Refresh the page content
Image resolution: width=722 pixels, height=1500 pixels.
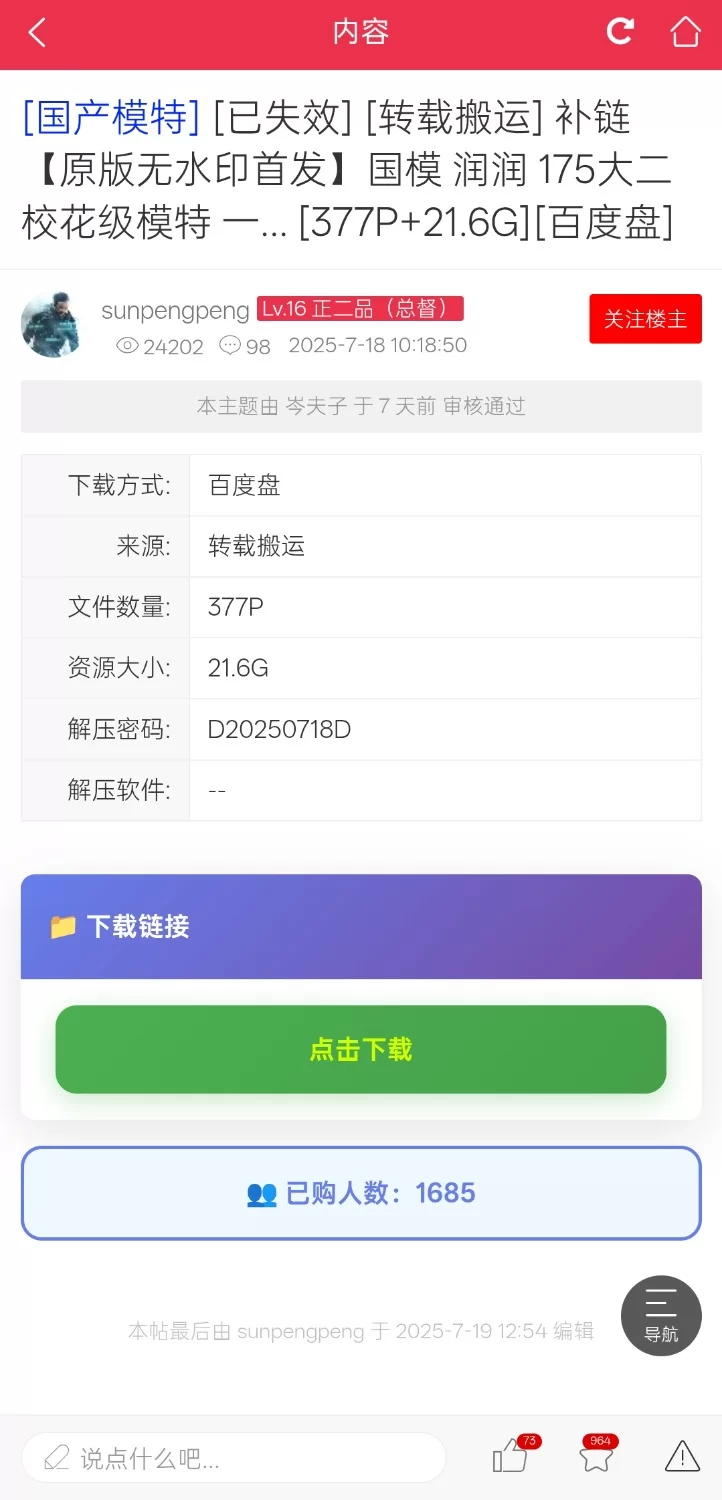coord(620,32)
